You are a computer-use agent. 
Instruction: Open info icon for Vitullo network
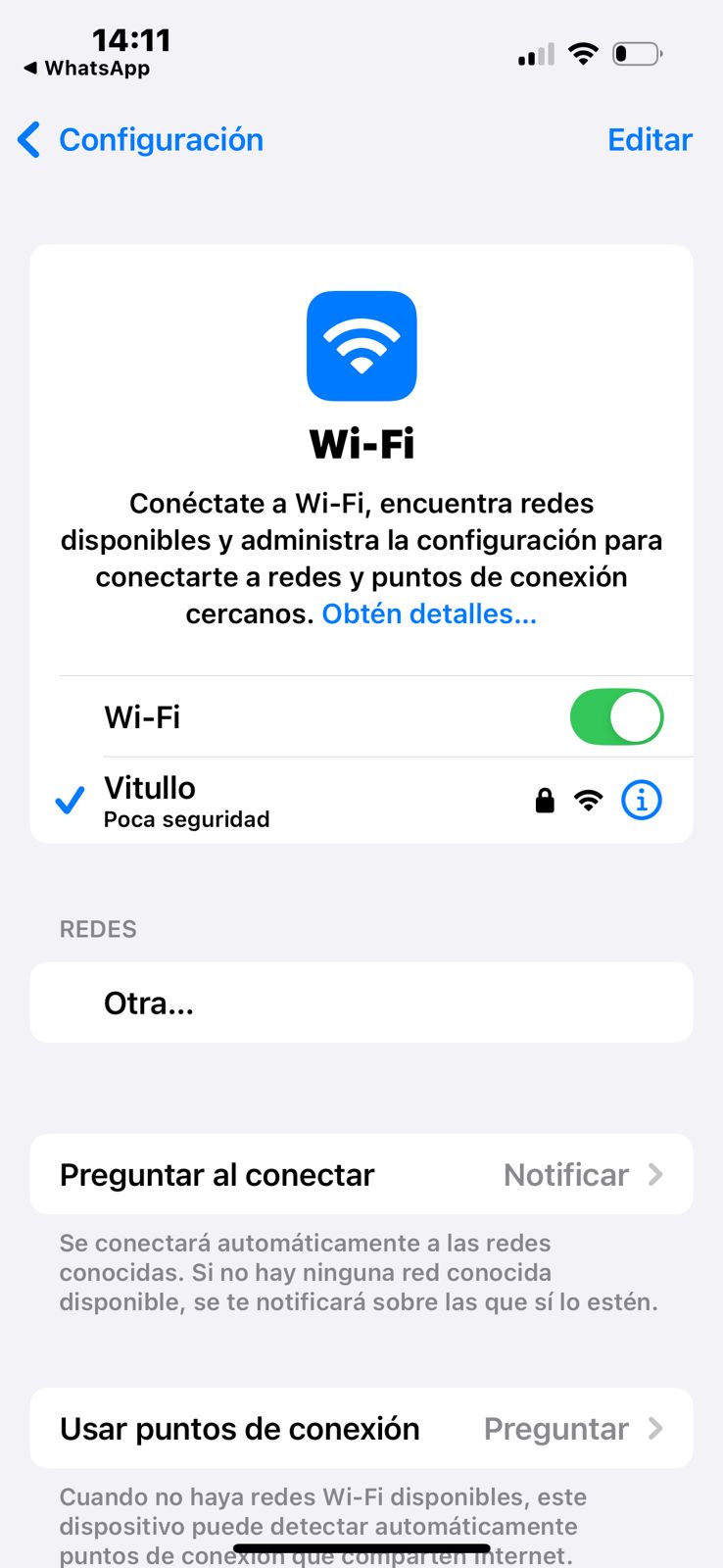(642, 801)
